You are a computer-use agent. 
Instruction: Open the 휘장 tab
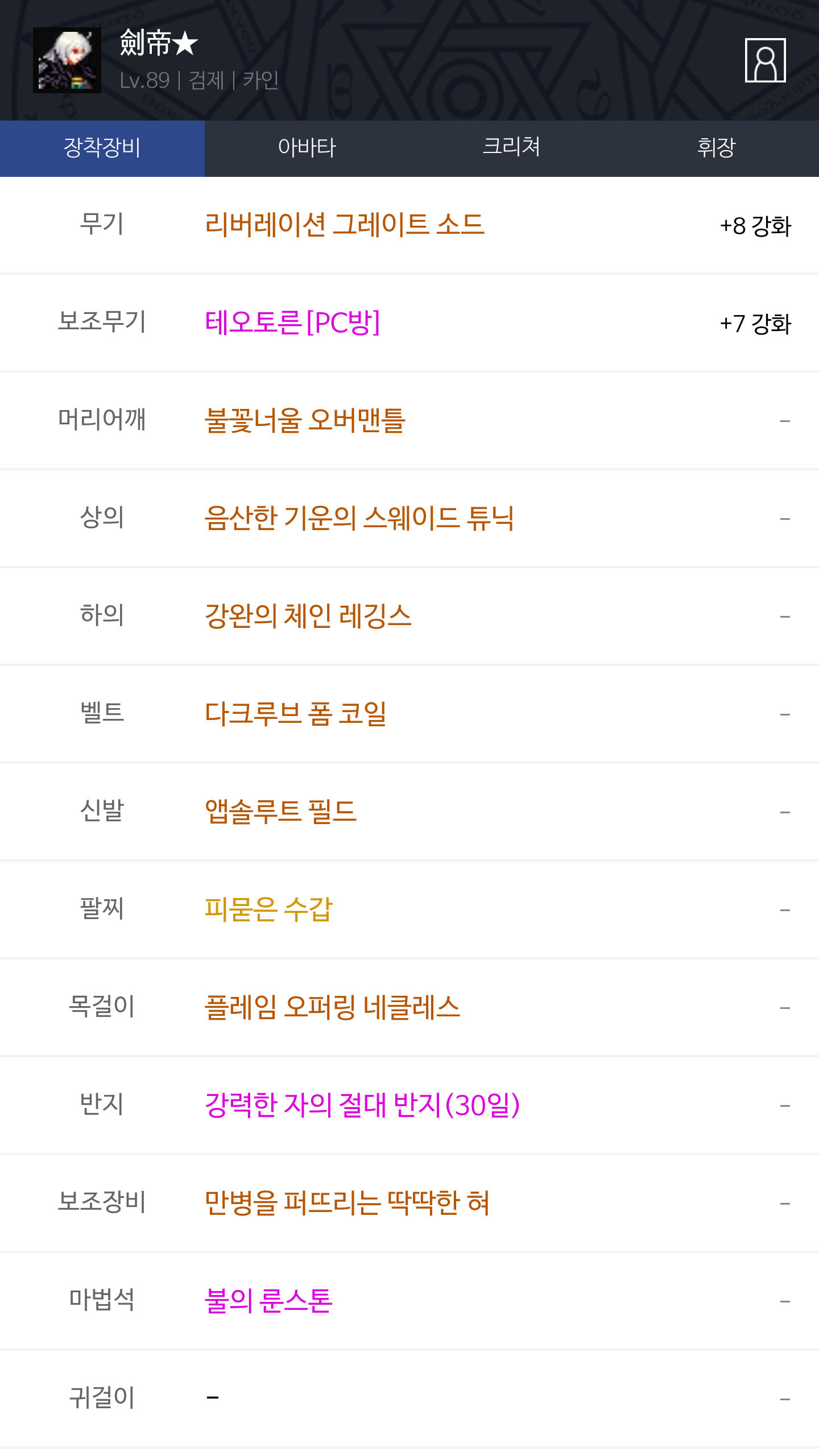[717, 148]
